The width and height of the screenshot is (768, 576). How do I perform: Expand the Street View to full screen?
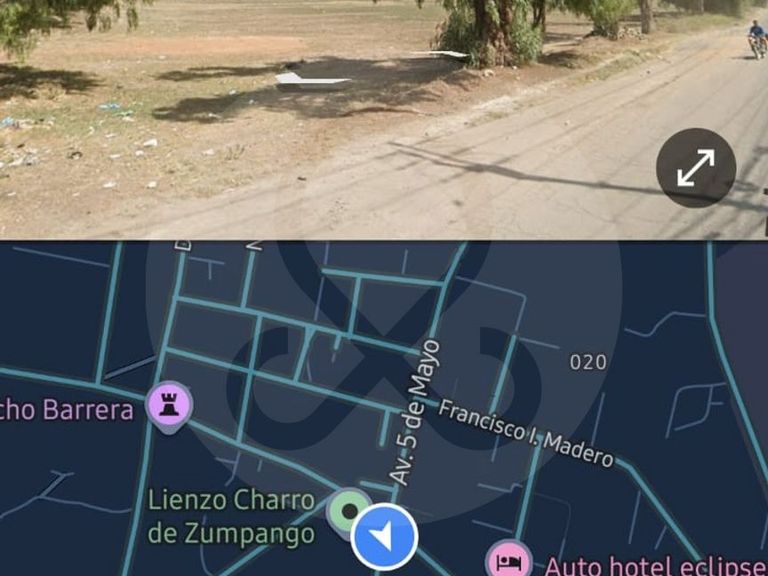[x=696, y=168]
